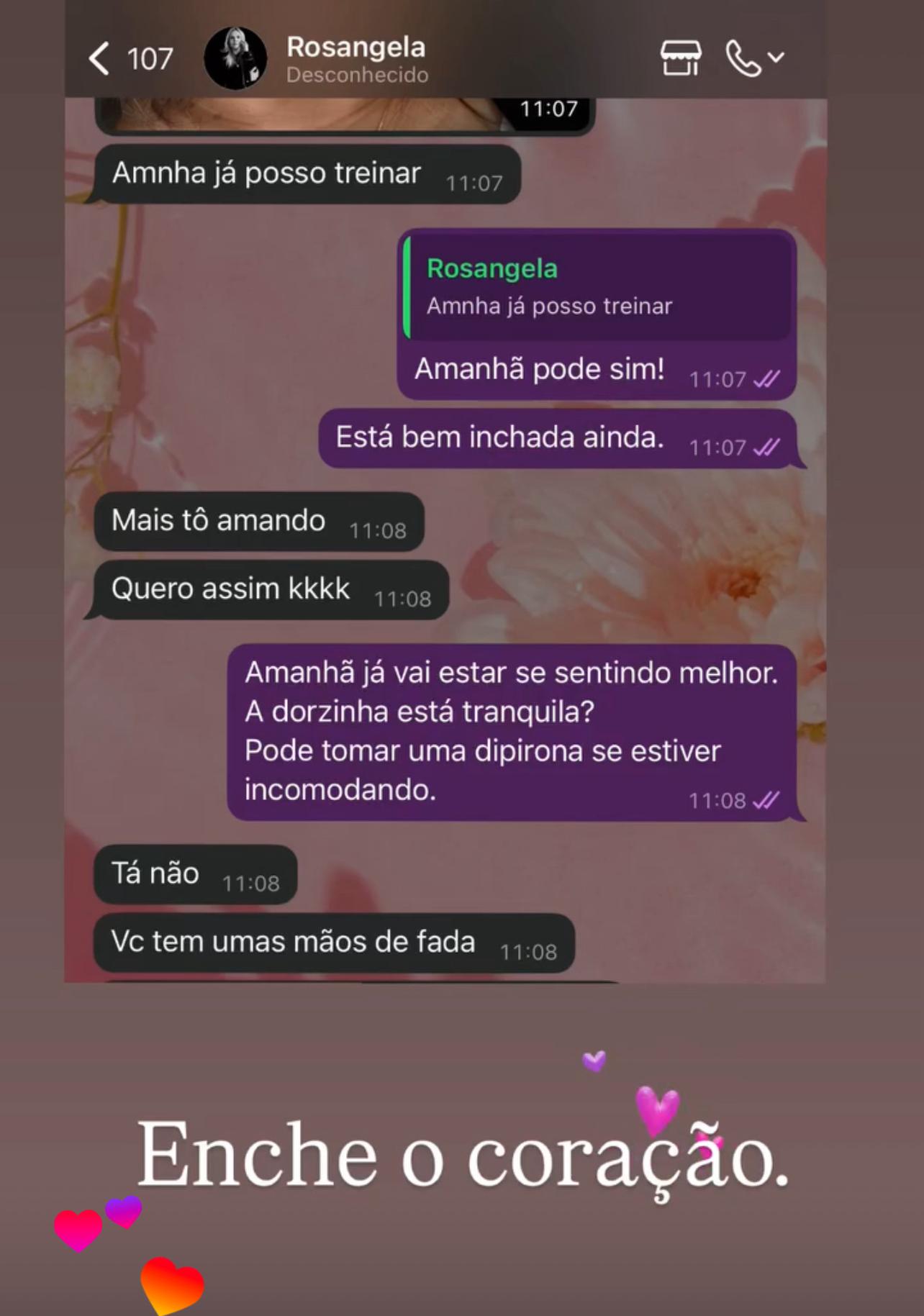Image resolution: width=924 pixels, height=1316 pixels.
Task: Open the business storefront icon
Action: 681,60
